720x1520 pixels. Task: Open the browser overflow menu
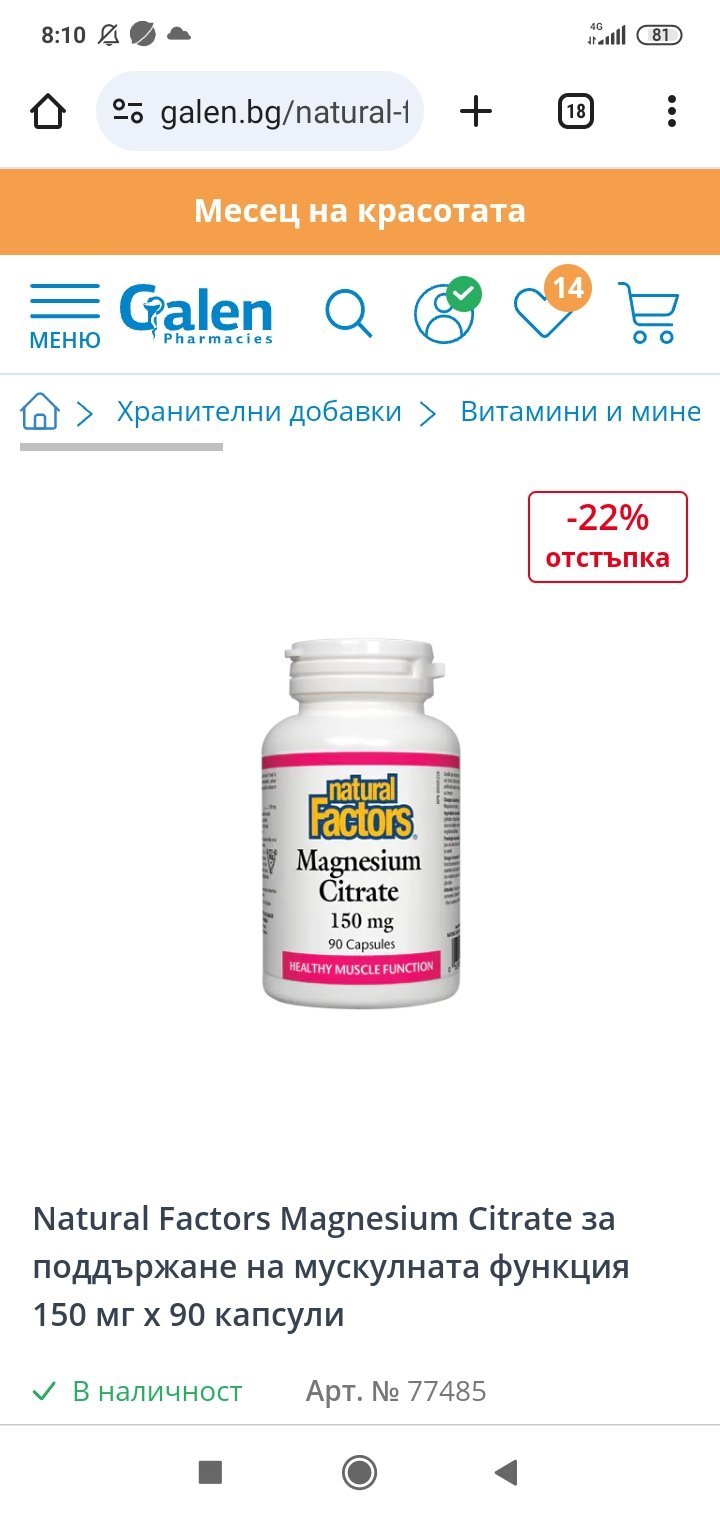(x=672, y=112)
